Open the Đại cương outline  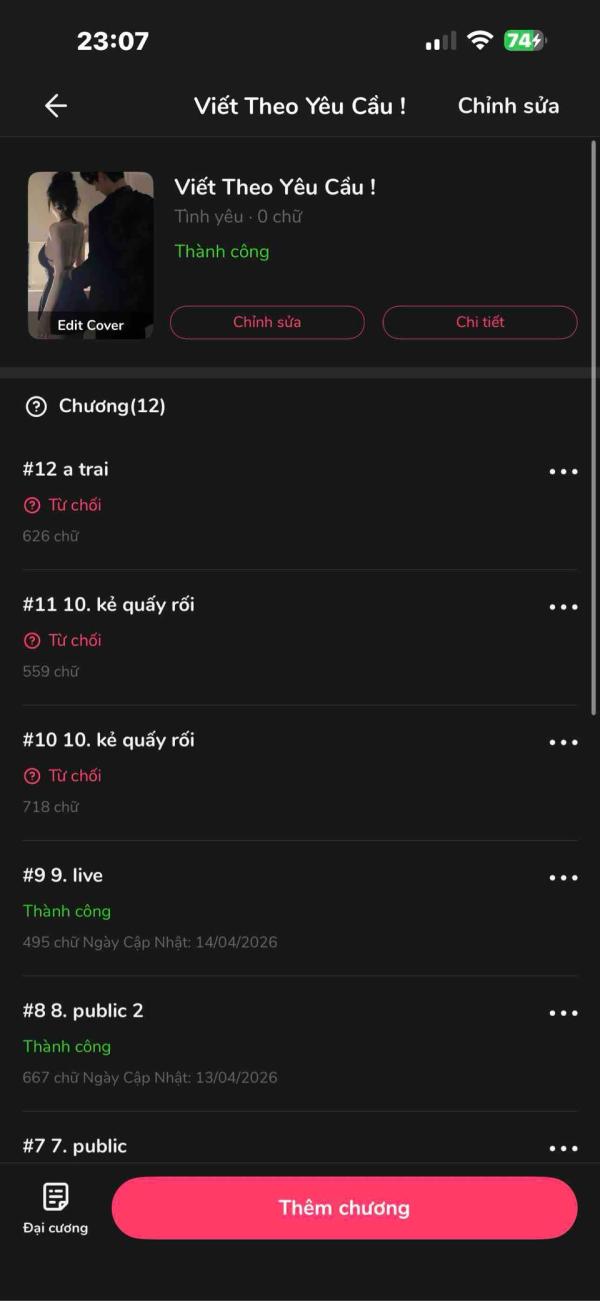(56, 1207)
